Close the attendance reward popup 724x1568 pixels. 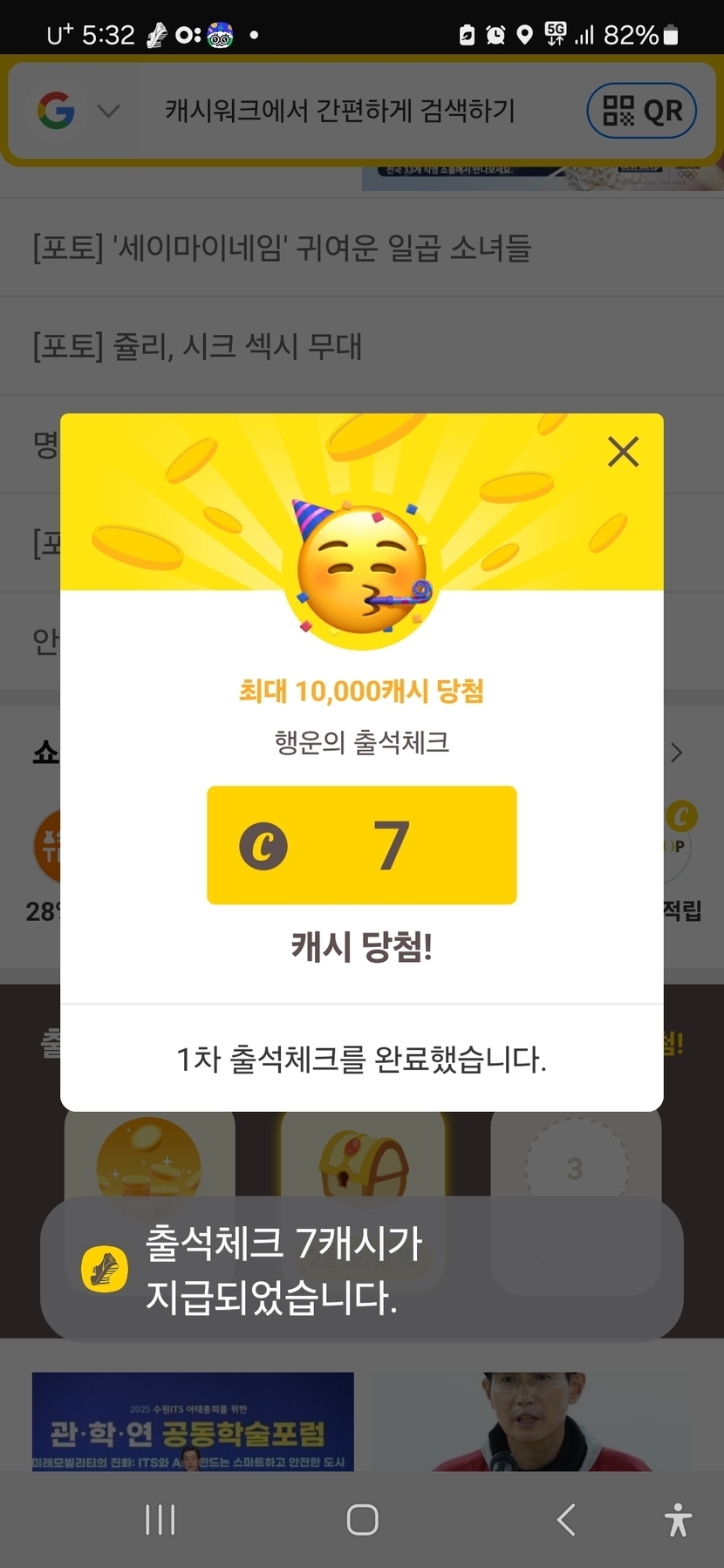pos(623,452)
